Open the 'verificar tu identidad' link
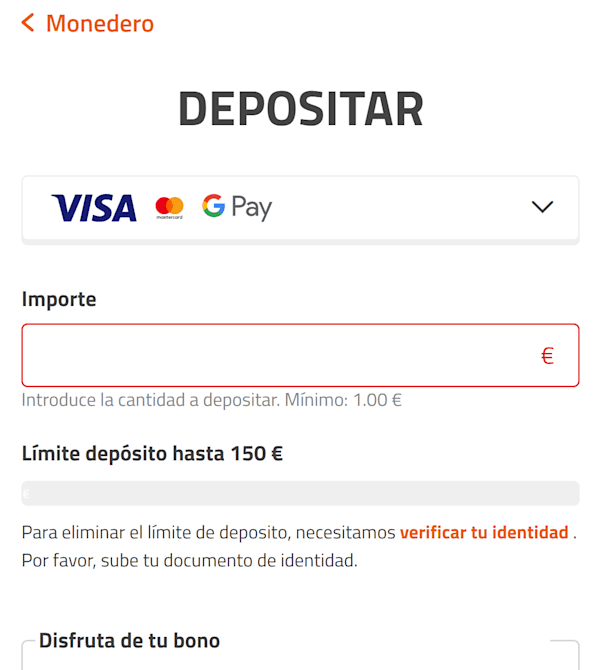 (484, 533)
